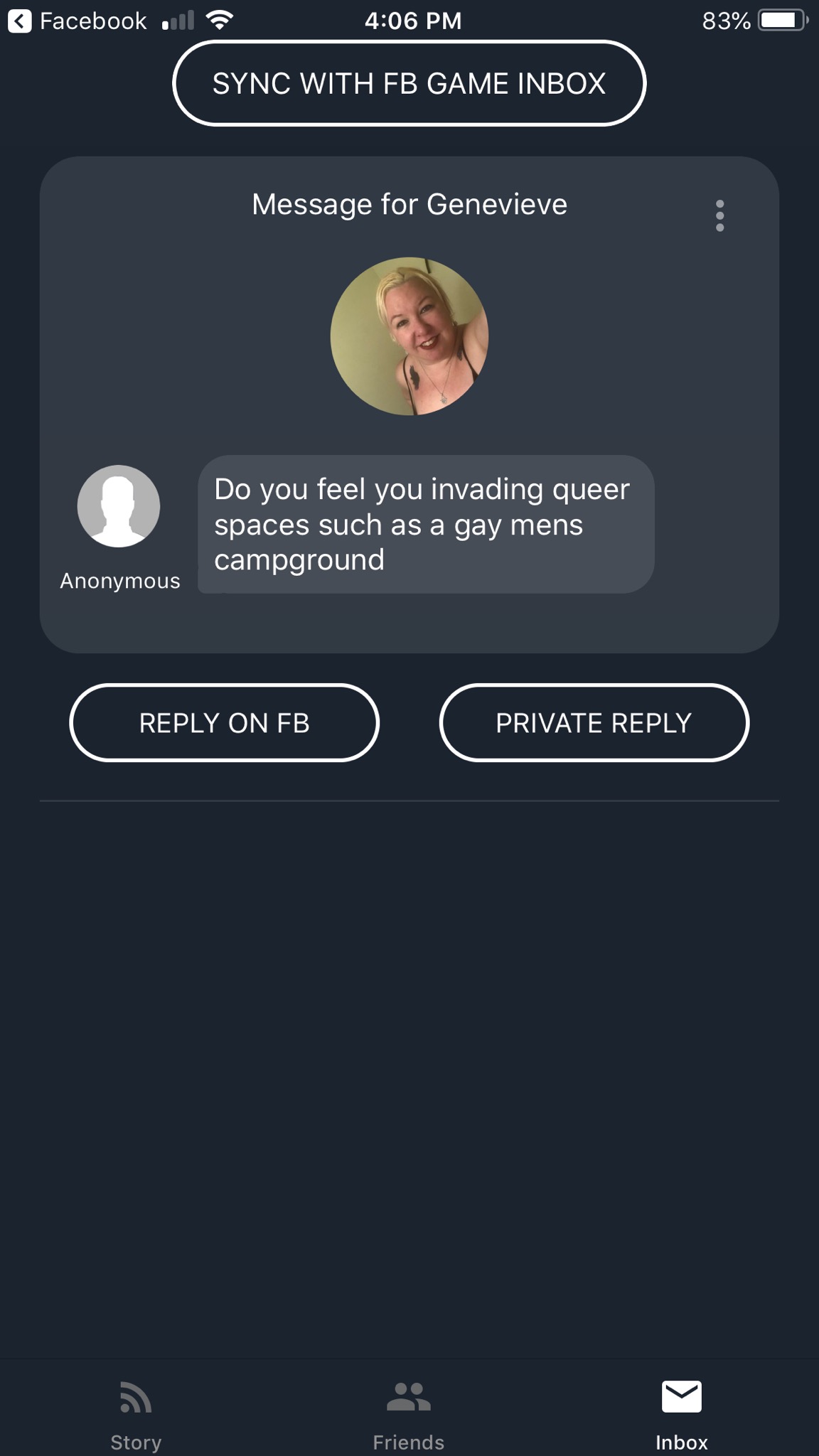Open the message's three-dot overflow menu
This screenshot has width=819, height=1456.
719,215
